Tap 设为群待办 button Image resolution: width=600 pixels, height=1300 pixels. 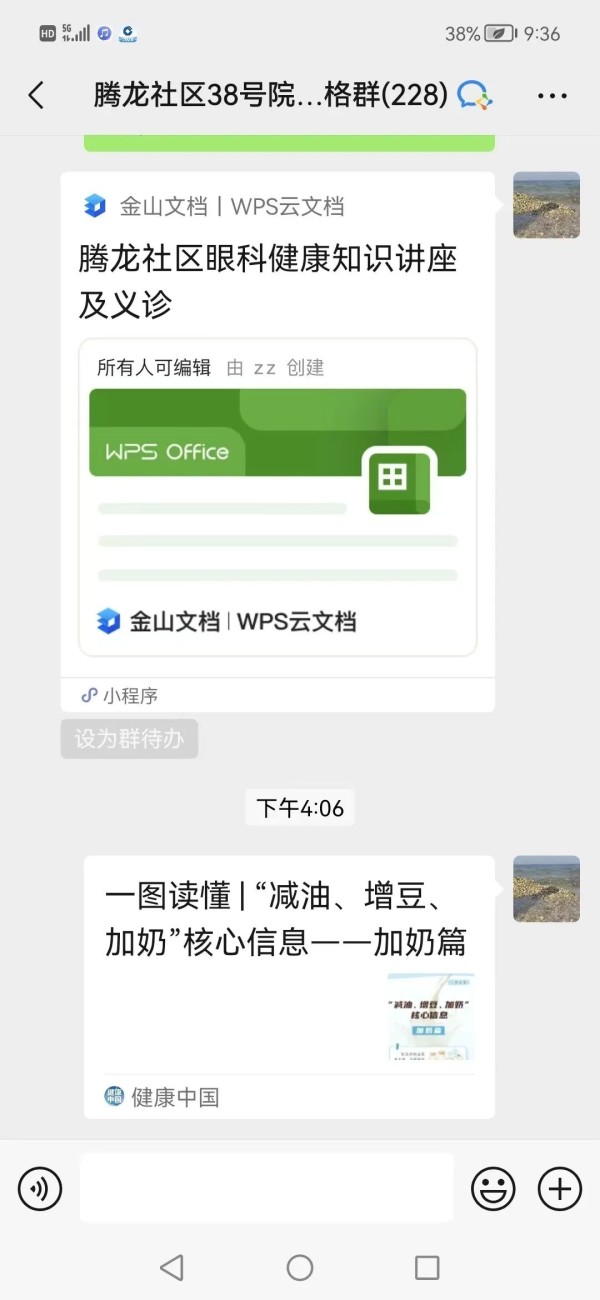point(129,740)
